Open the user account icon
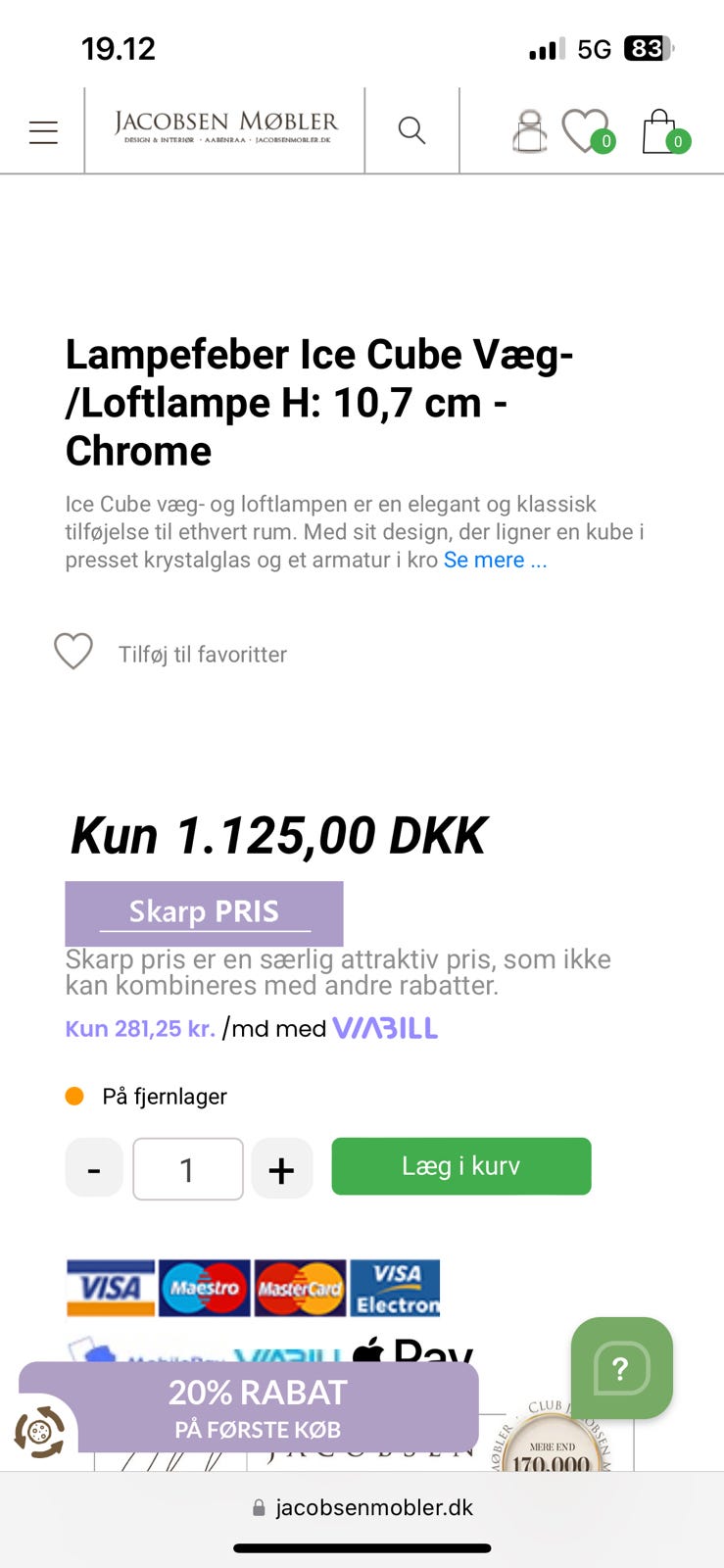This screenshot has width=724, height=1568. (529, 131)
